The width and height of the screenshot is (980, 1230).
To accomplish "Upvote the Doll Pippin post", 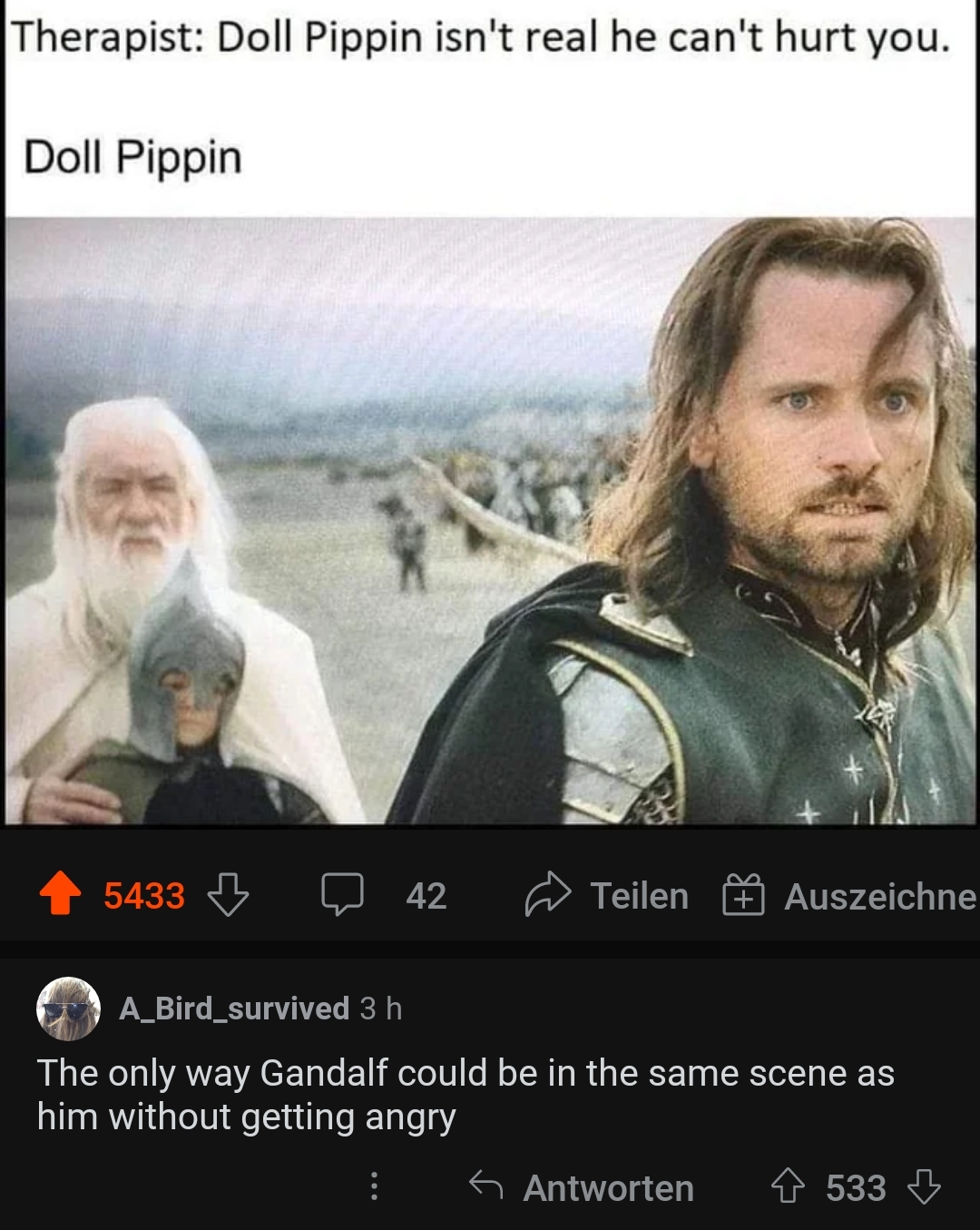I will click(61, 894).
